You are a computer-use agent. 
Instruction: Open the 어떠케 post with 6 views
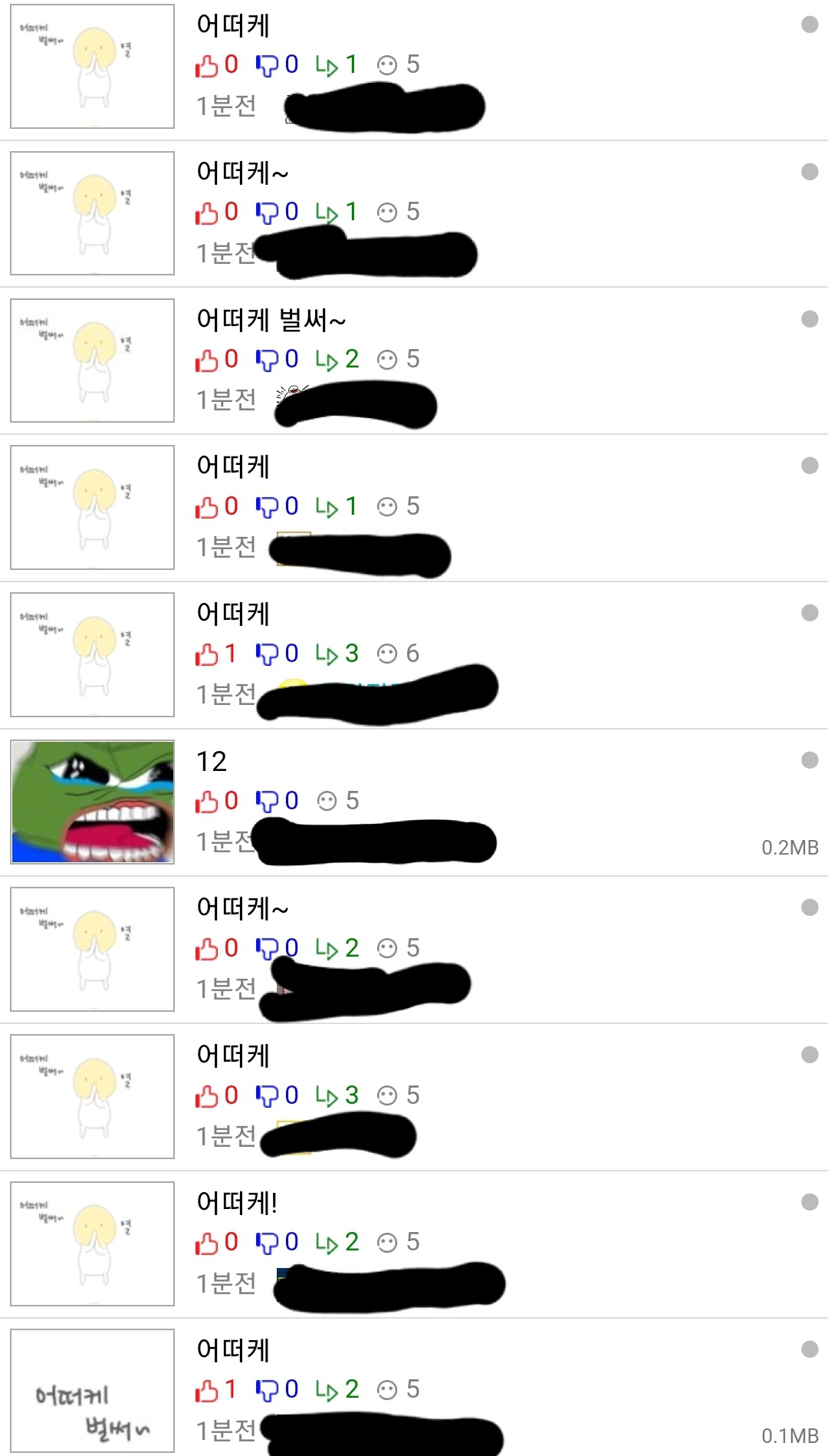[x=233, y=614]
